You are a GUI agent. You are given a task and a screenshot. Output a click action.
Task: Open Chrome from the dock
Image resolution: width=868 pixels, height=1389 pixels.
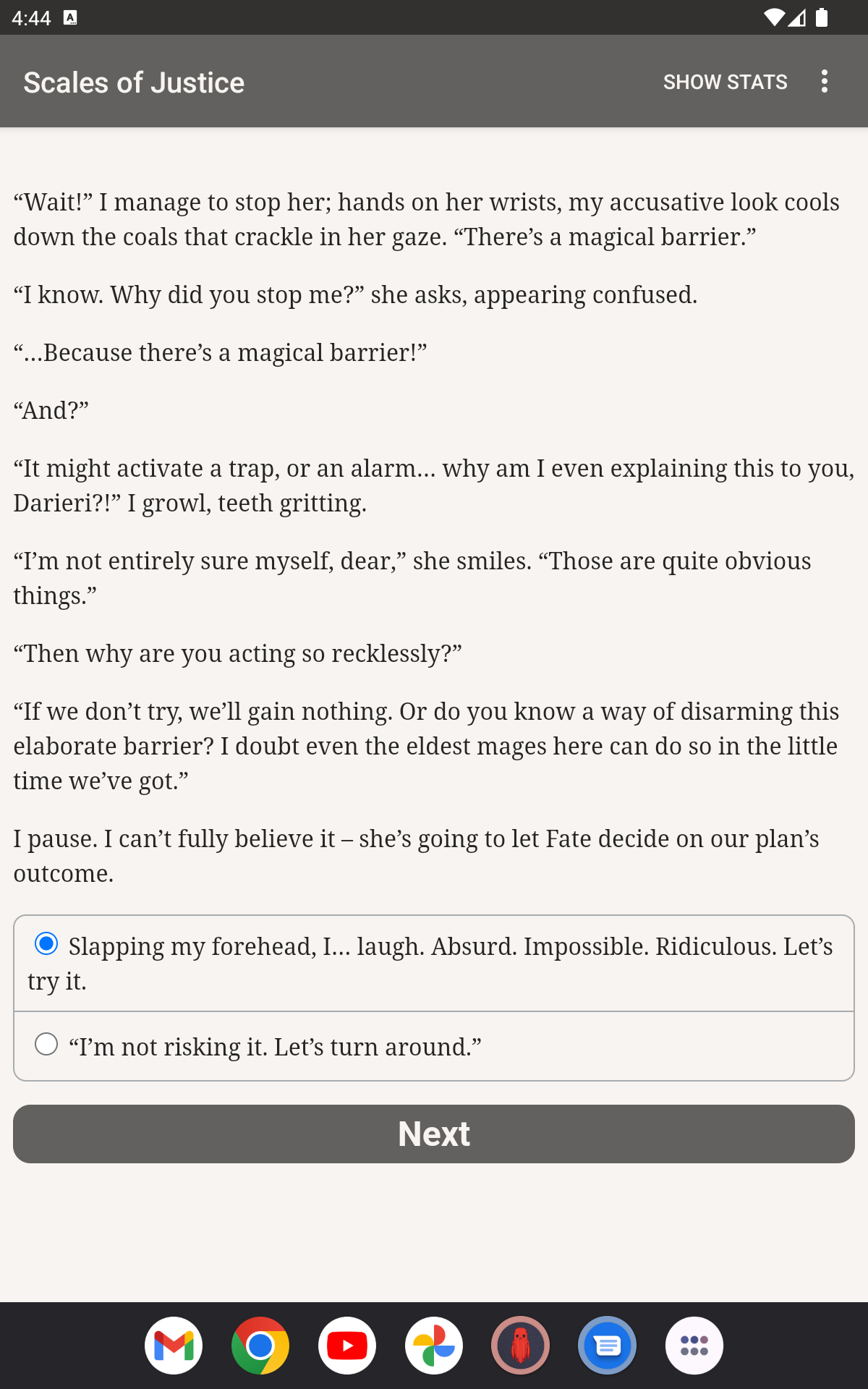pyautogui.click(x=260, y=1346)
